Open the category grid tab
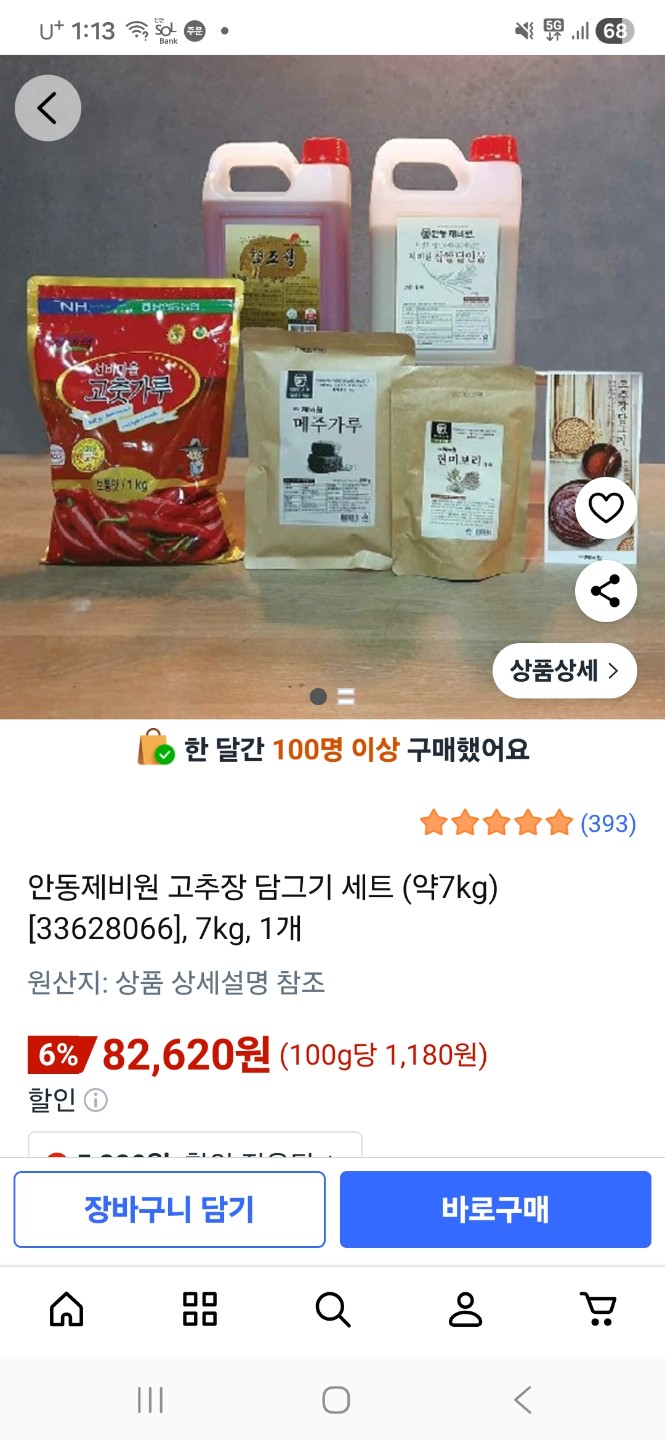Screen dimensions: 665x1440 click(200, 1308)
